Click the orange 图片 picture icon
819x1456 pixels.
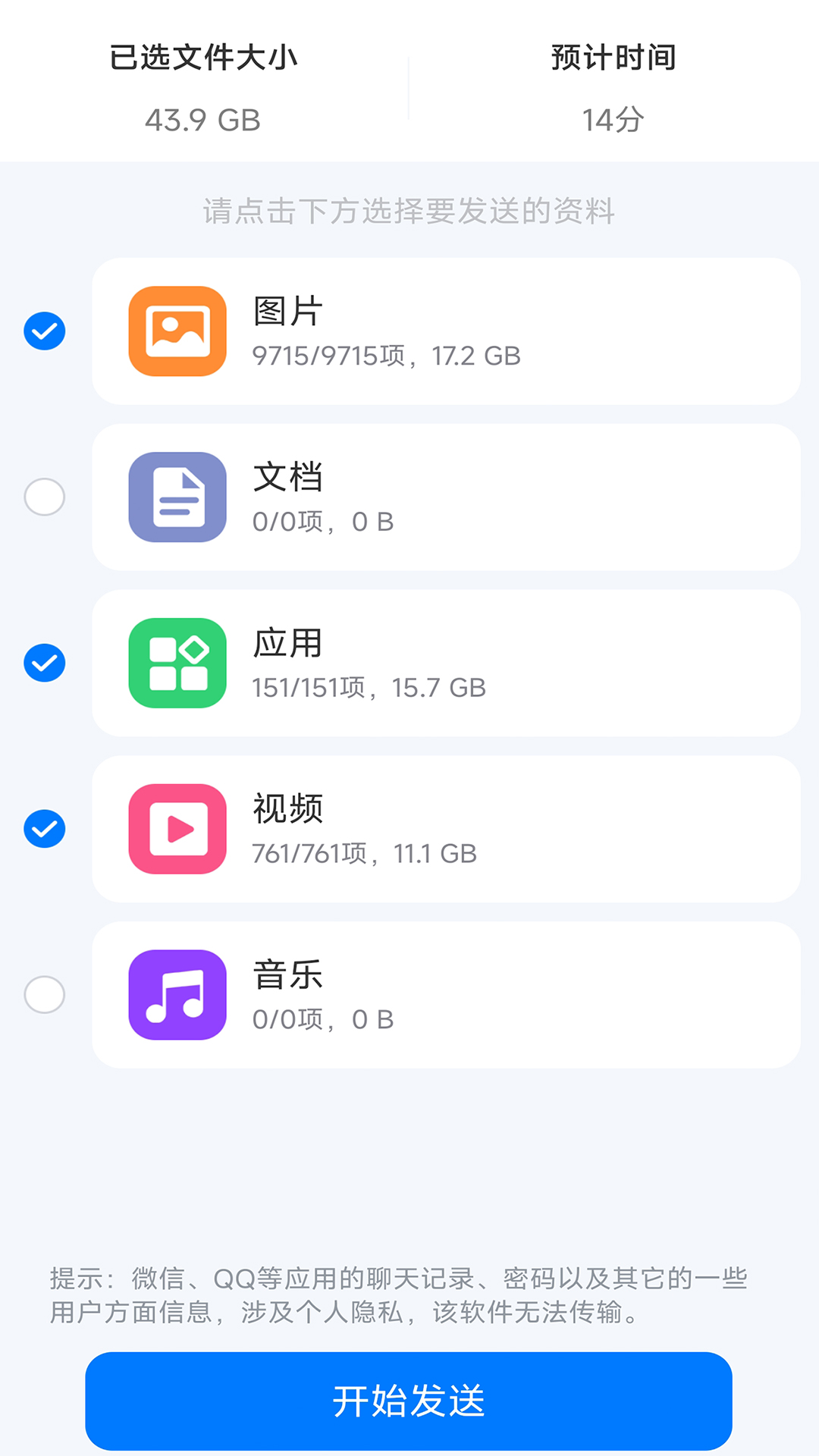177,331
